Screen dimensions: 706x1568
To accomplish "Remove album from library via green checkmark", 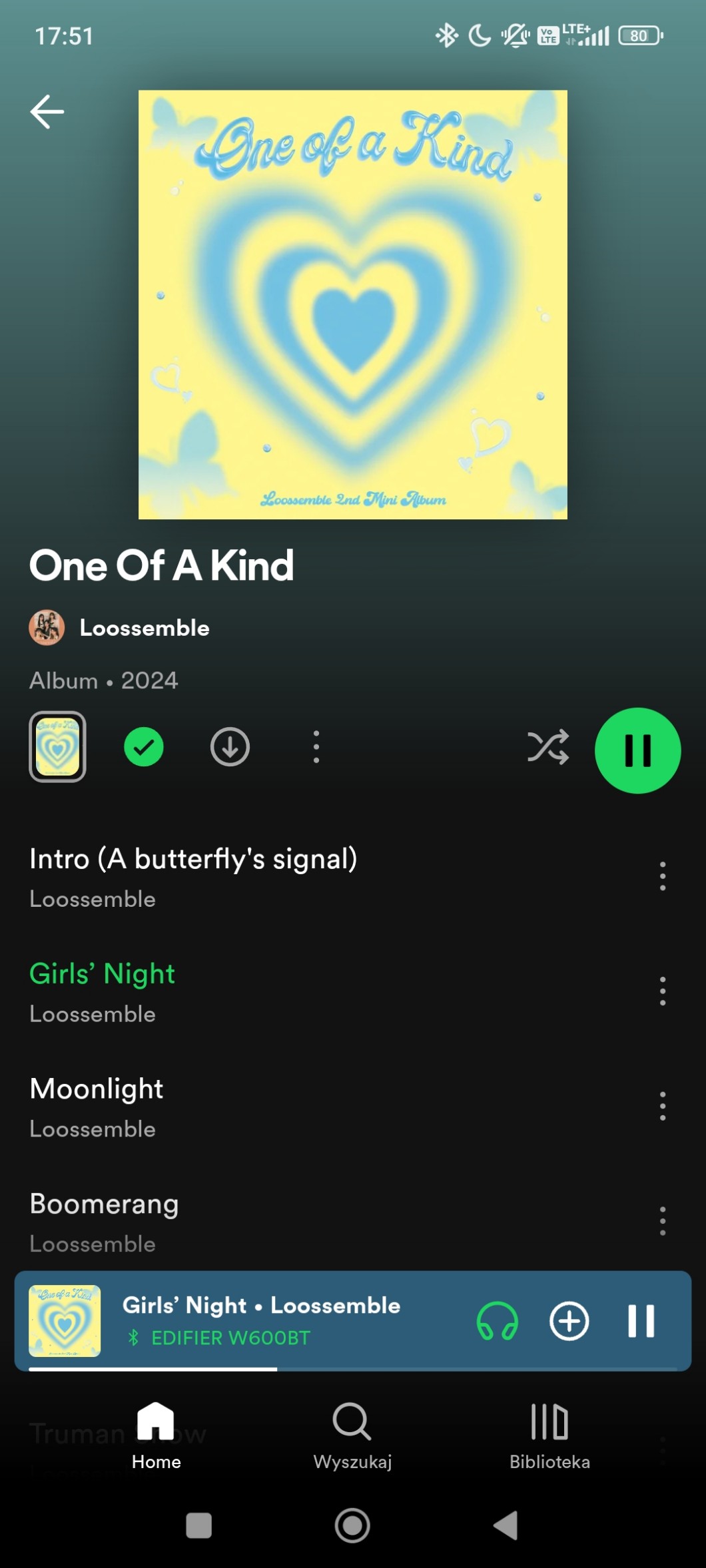I will tap(144, 747).
